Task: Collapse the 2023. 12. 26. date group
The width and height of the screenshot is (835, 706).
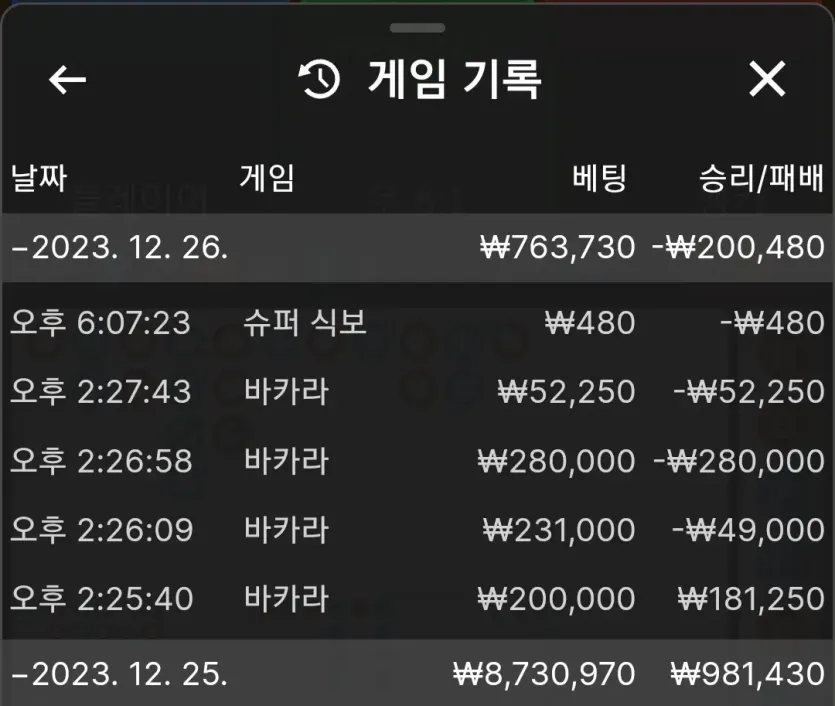Action: pyautogui.click(x=418, y=248)
